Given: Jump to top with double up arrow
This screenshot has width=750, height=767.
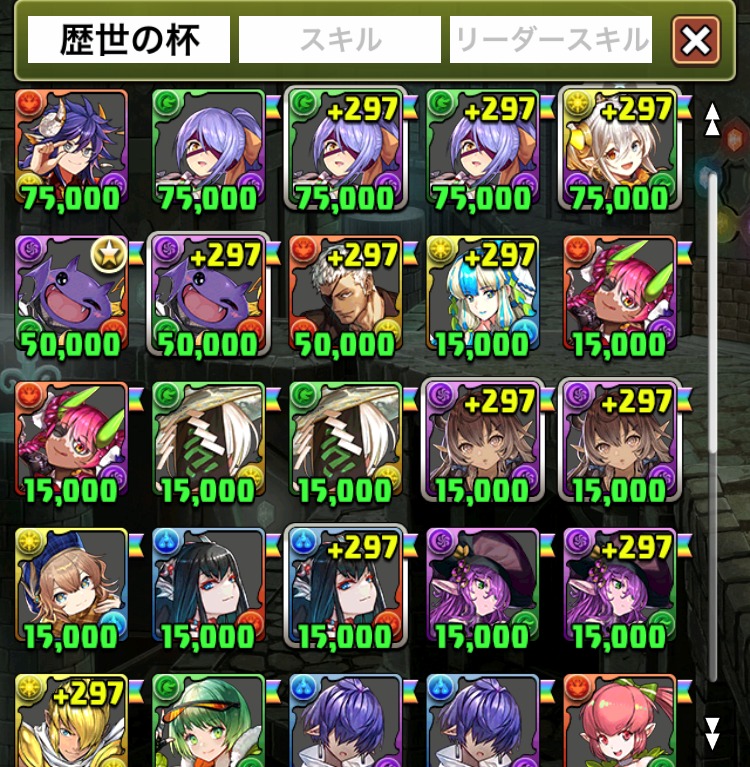Looking at the screenshot, I should 712,119.
